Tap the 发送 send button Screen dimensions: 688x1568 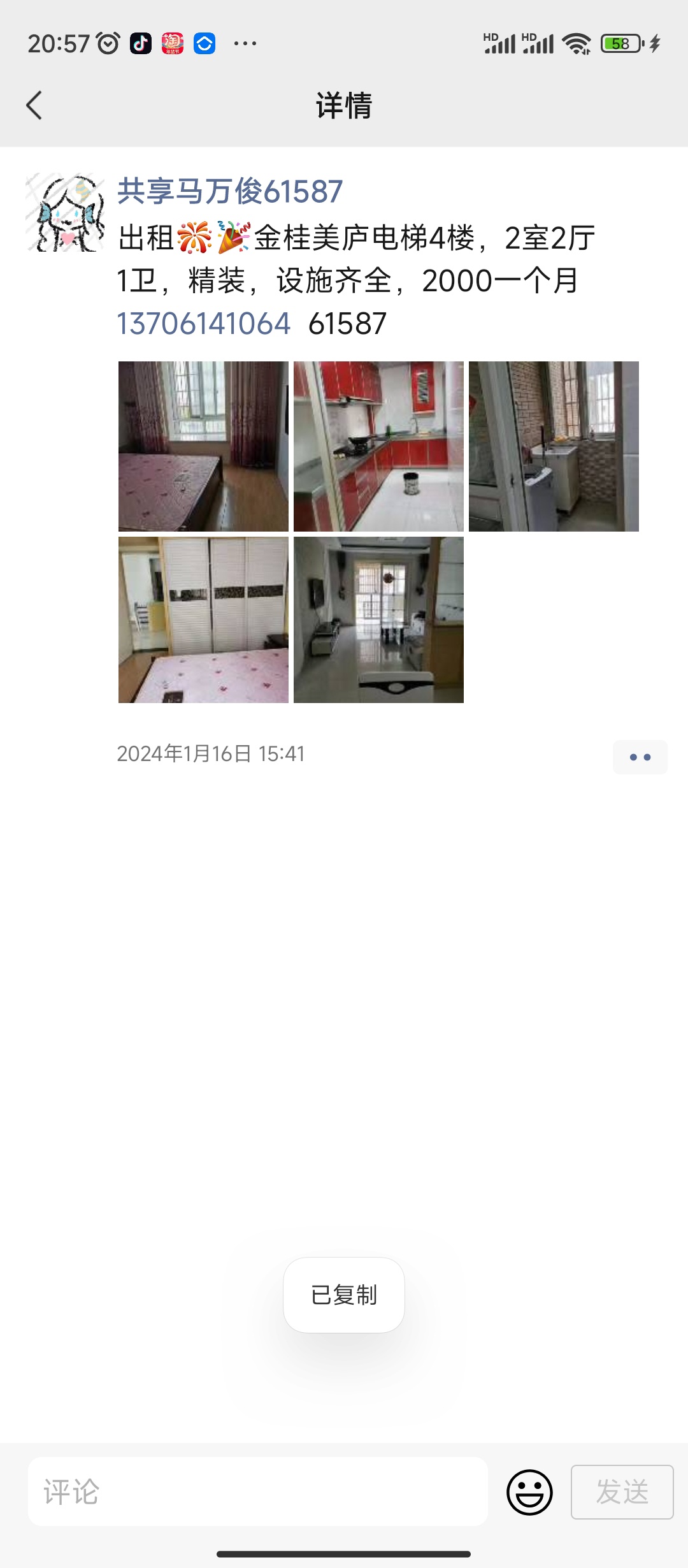point(622,1492)
